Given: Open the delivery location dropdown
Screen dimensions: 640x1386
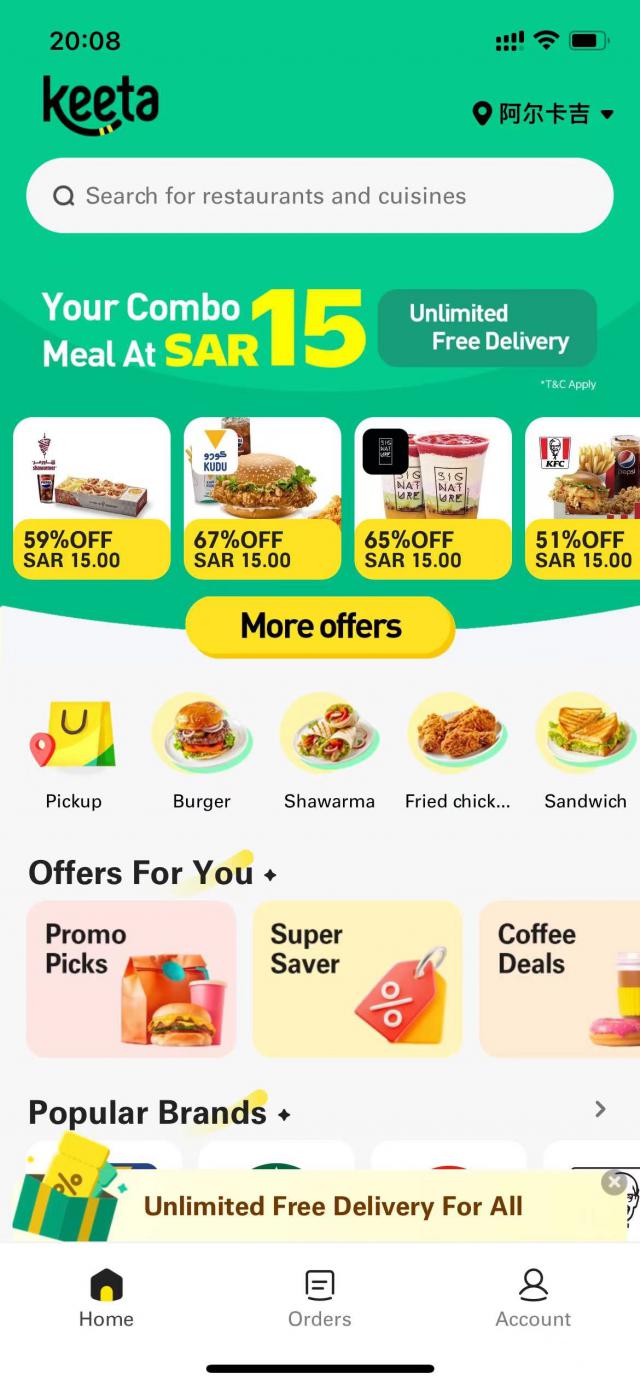Looking at the screenshot, I should click(543, 114).
